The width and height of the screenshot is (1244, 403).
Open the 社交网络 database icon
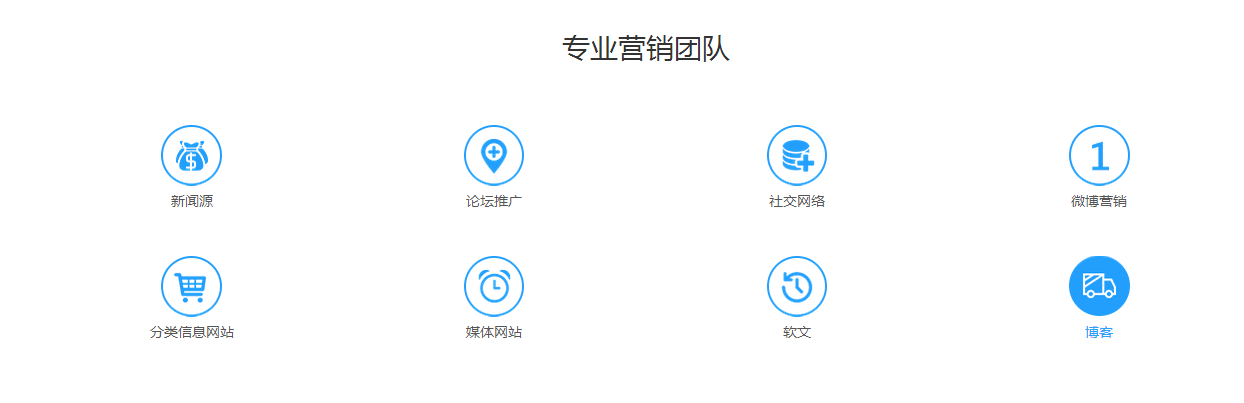pos(797,155)
